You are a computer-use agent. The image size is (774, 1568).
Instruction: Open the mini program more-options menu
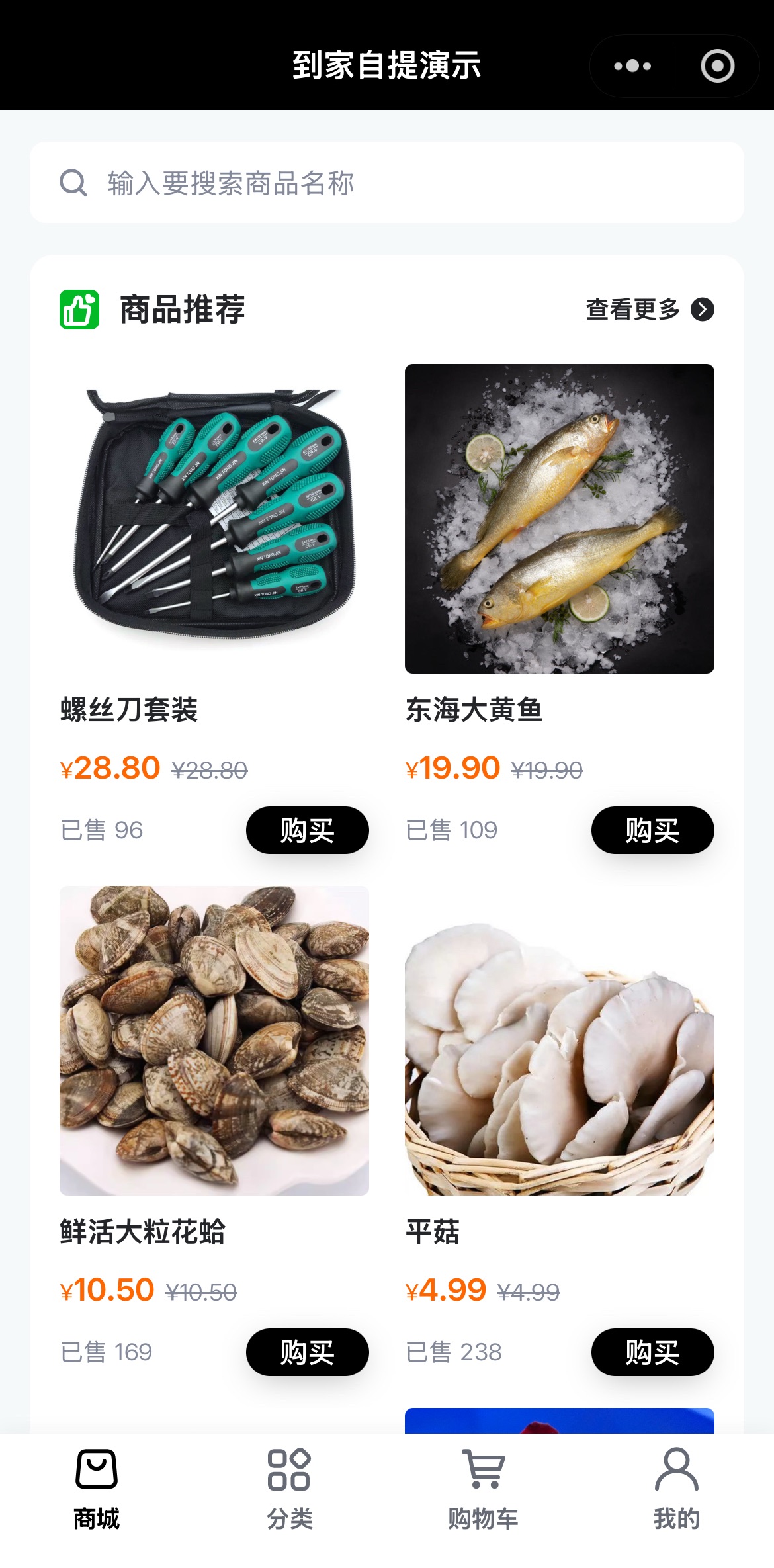point(632,66)
